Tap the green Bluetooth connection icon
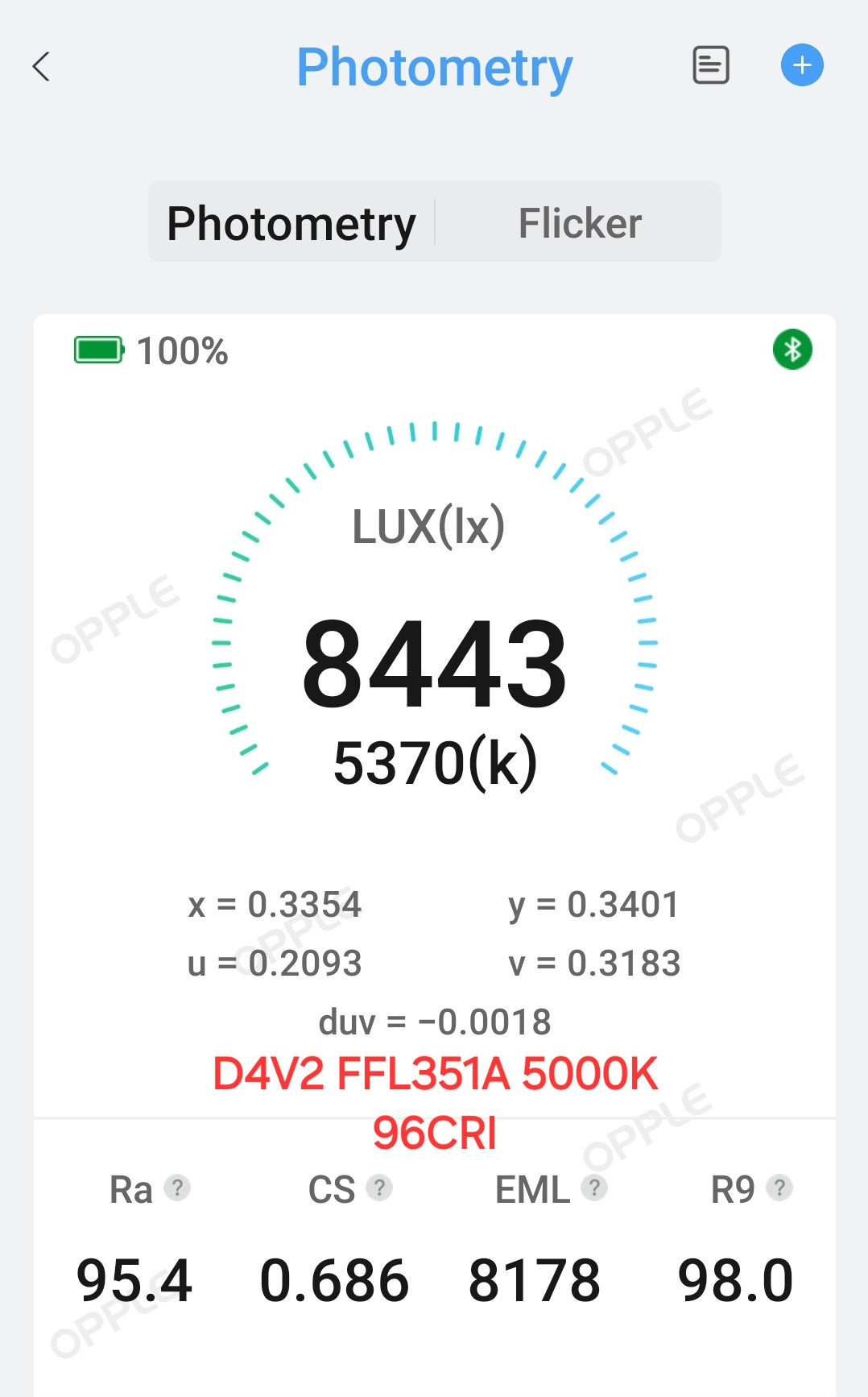The height and width of the screenshot is (1397, 868). click(x=792, y=350)
